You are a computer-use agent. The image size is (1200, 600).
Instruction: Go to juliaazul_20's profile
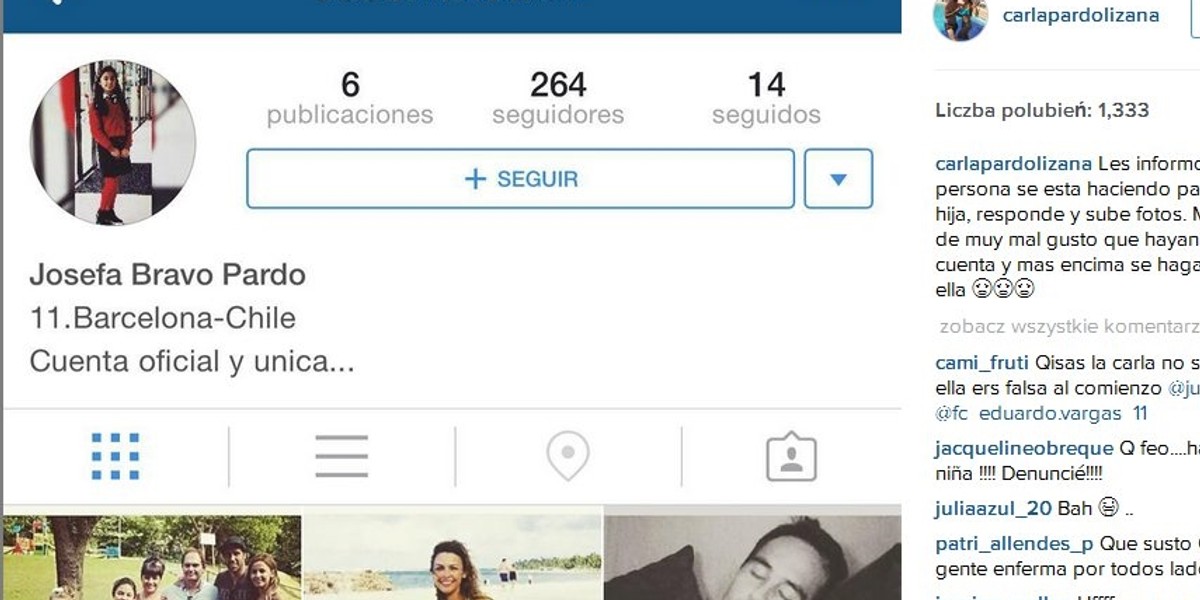993,509
